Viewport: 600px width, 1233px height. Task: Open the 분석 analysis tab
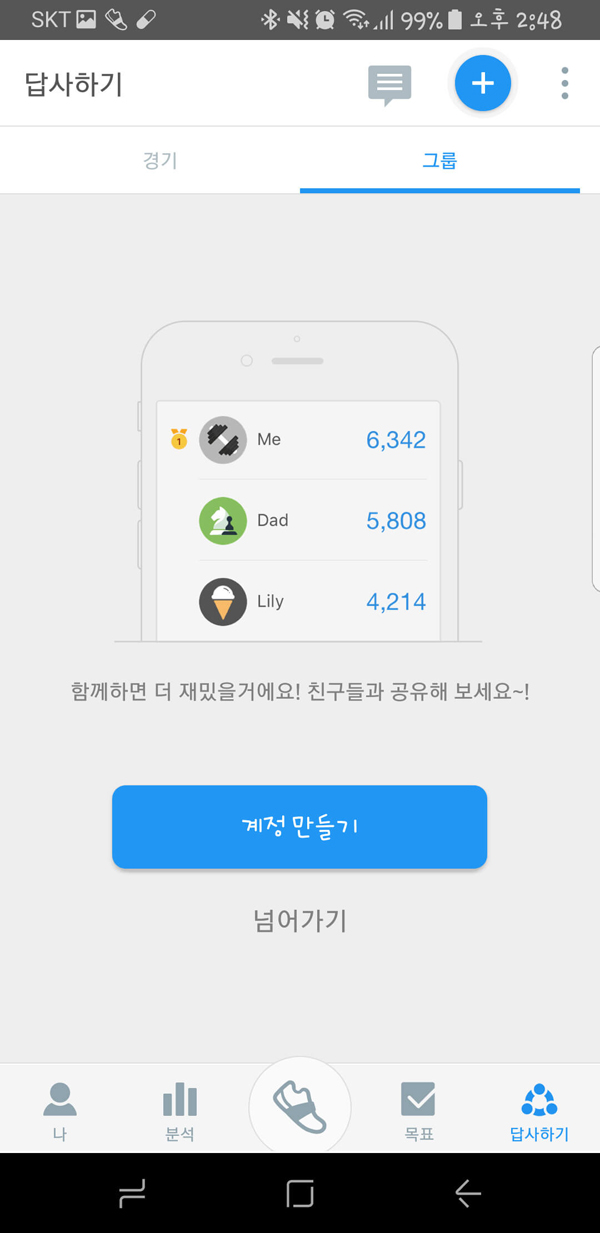coord(180,1111)
